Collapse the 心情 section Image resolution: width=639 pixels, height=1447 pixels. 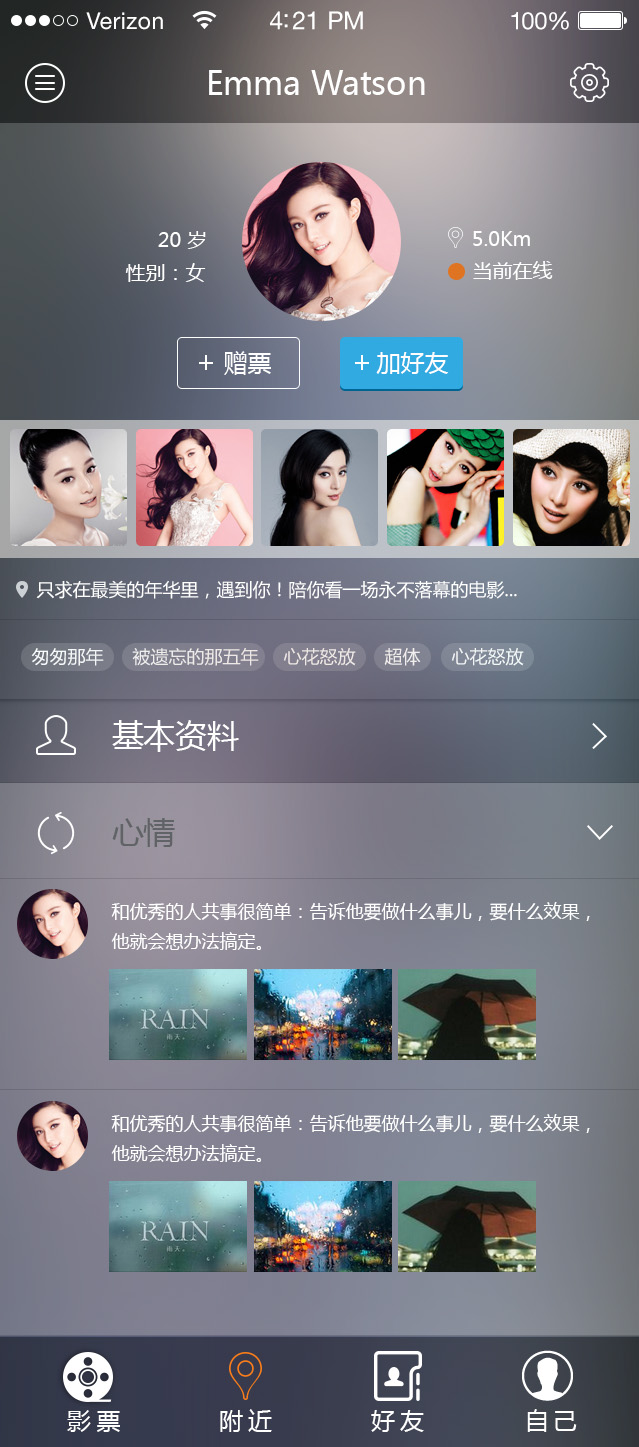point(599,832)
